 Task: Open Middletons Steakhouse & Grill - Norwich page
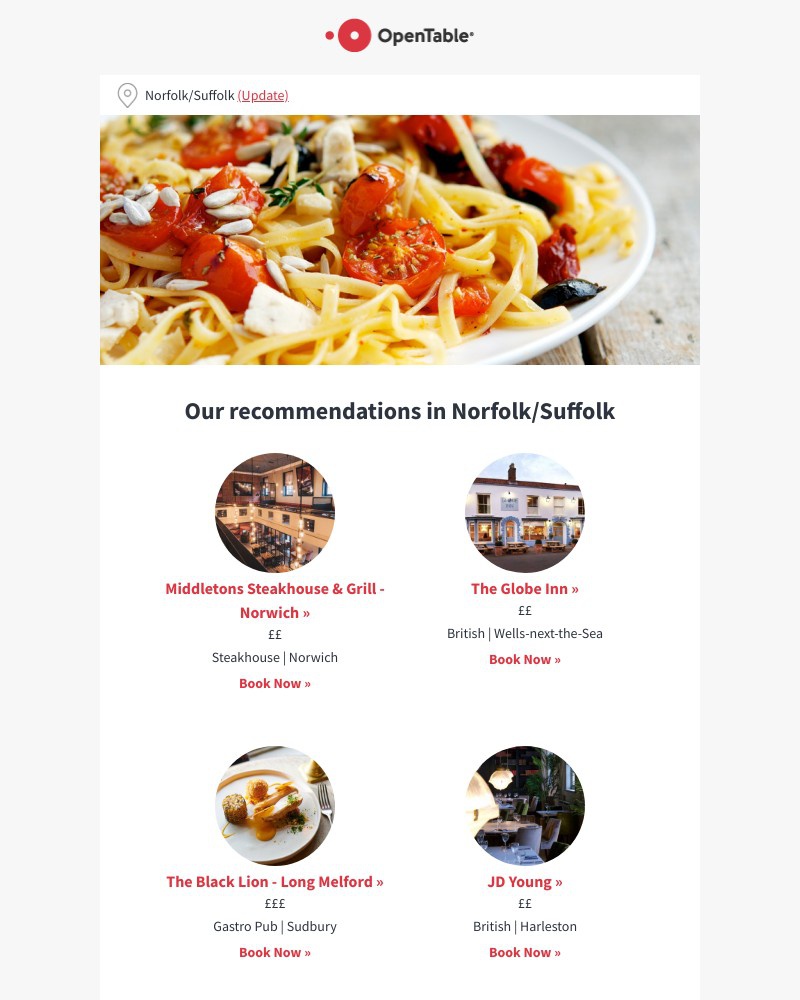click(275, 600)
